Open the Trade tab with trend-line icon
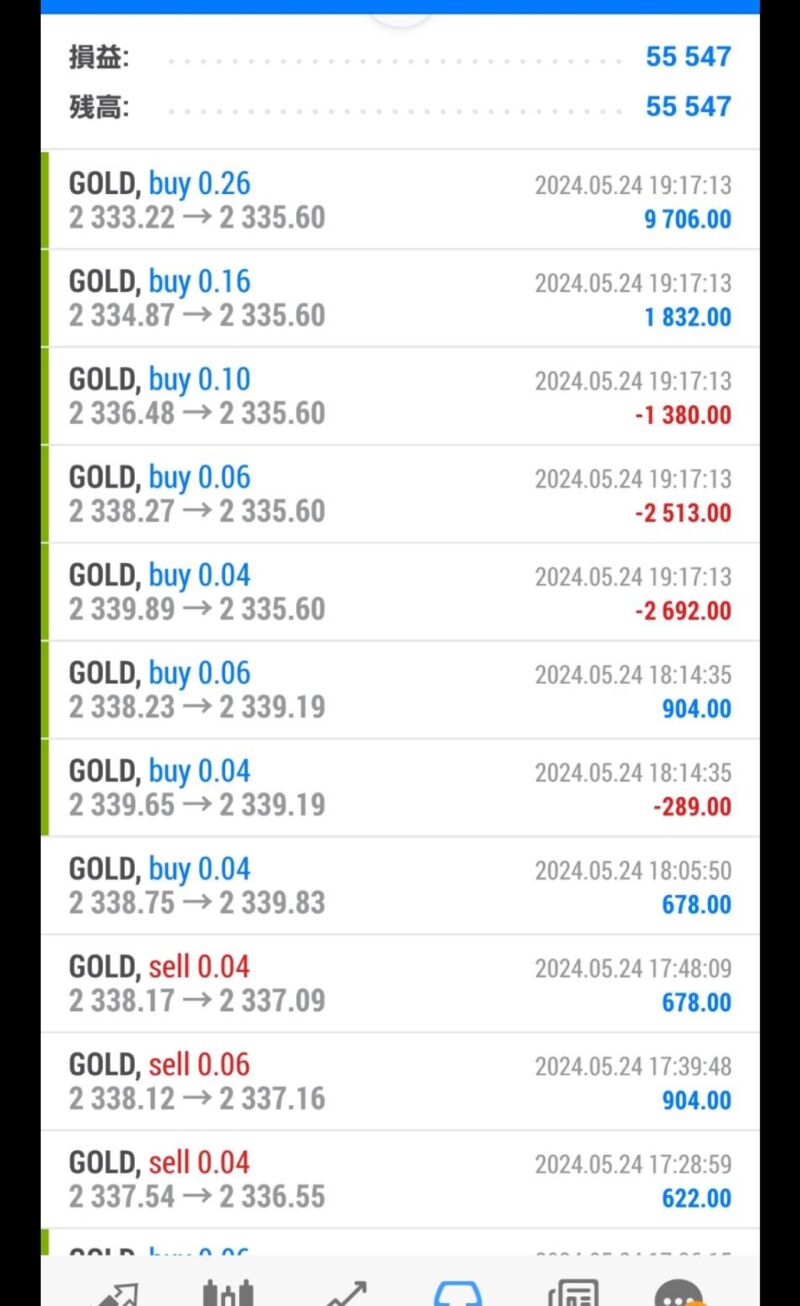800x1306 pixels. 344,1291
